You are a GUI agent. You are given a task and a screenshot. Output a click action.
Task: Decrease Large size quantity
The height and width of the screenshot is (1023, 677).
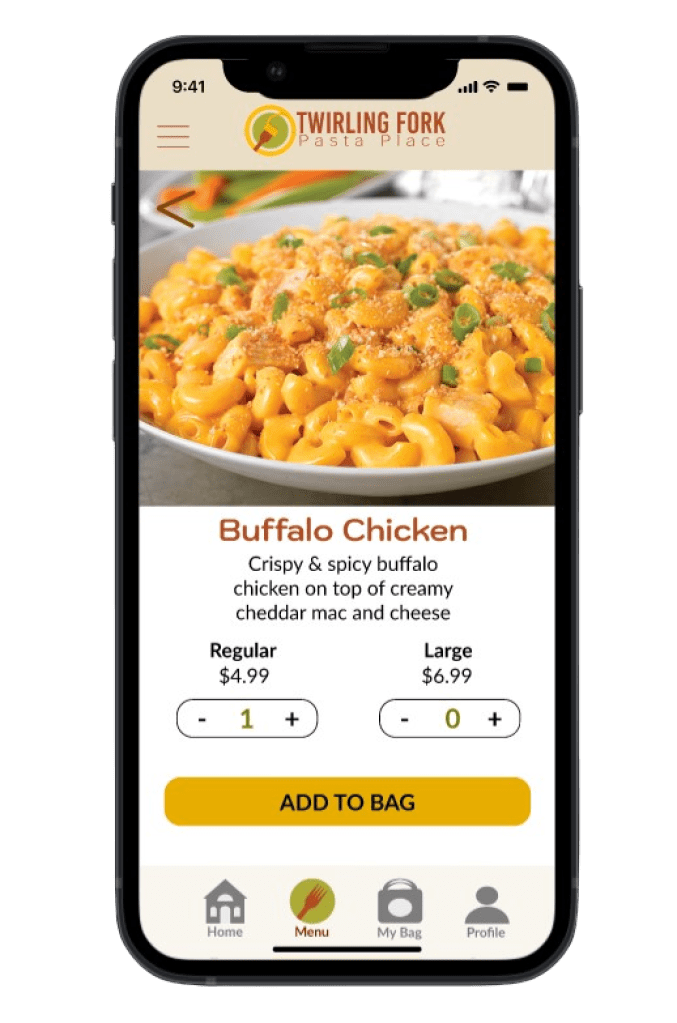point(405,719)
